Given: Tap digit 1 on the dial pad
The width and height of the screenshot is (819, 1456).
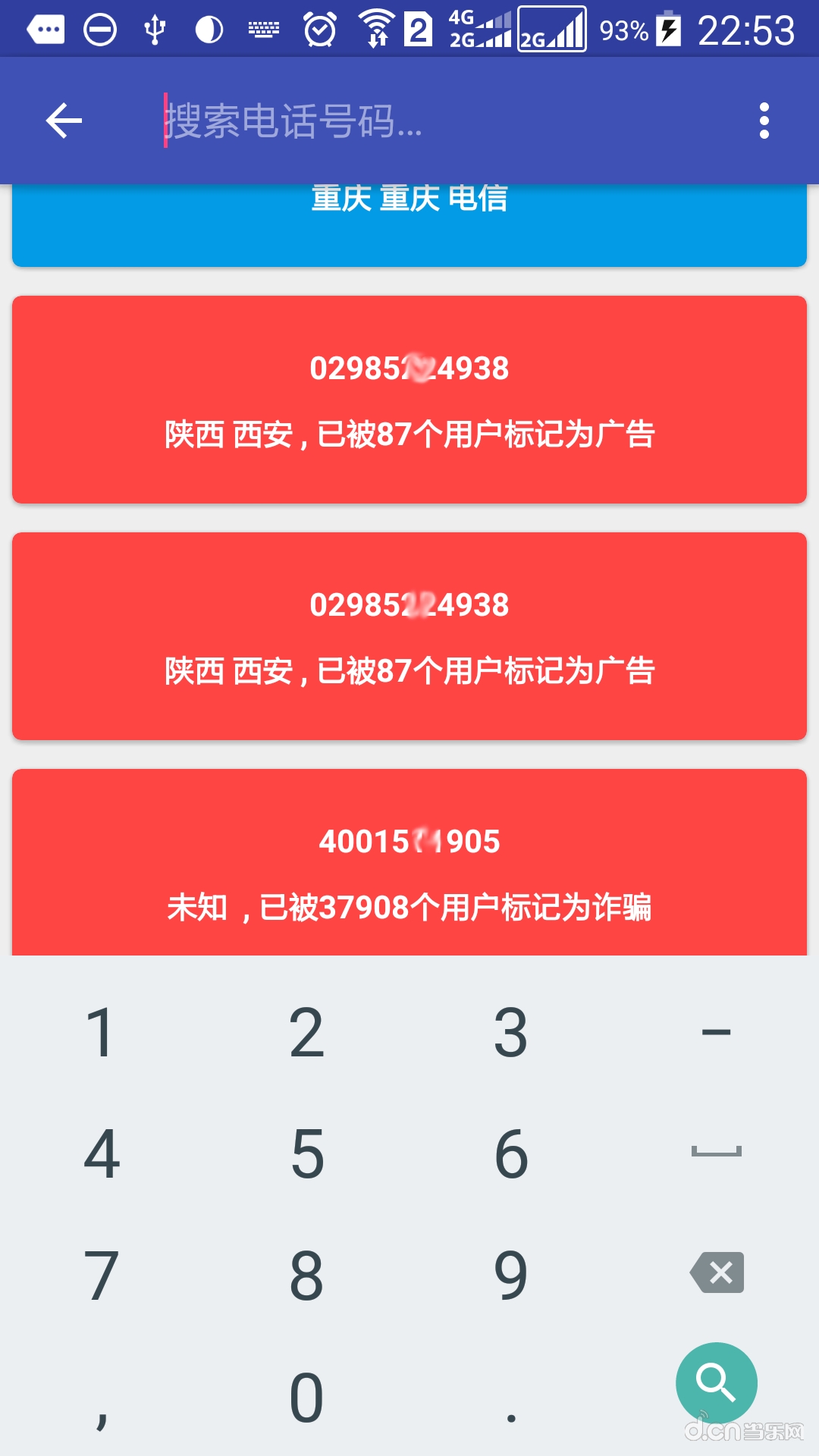Looking at the screenshot, I should [x=101, y=1031].
